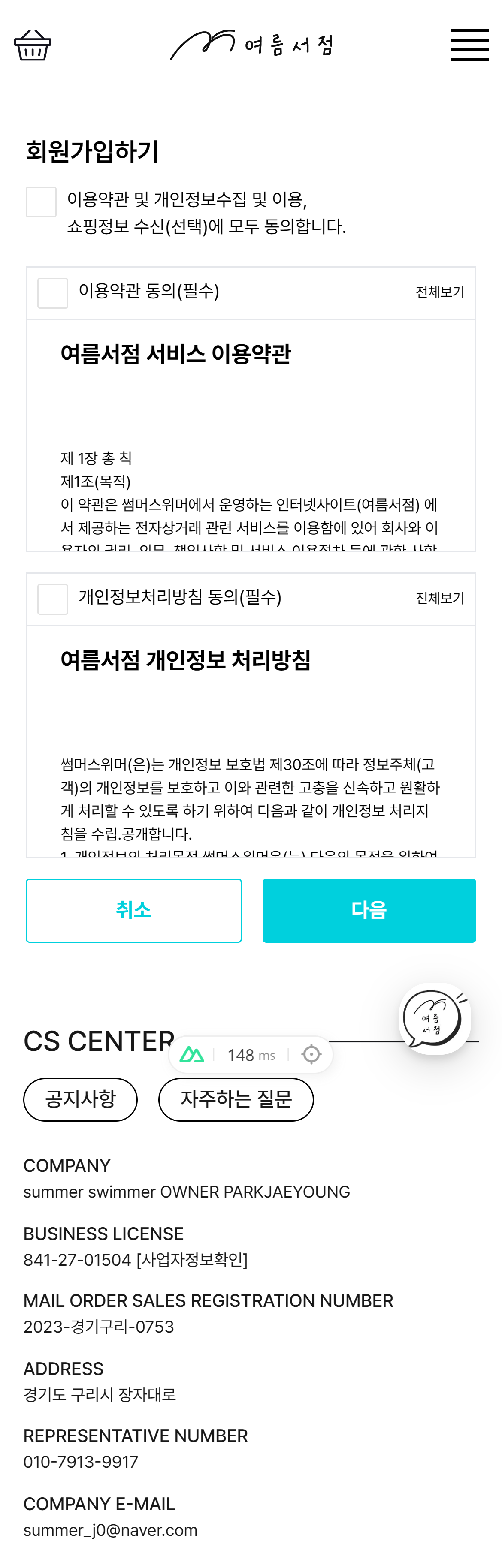The width and height of the screenshot is (502, 1568).
Task: Open 자주하는 질문 FAQ
Action: (236, 1099)
